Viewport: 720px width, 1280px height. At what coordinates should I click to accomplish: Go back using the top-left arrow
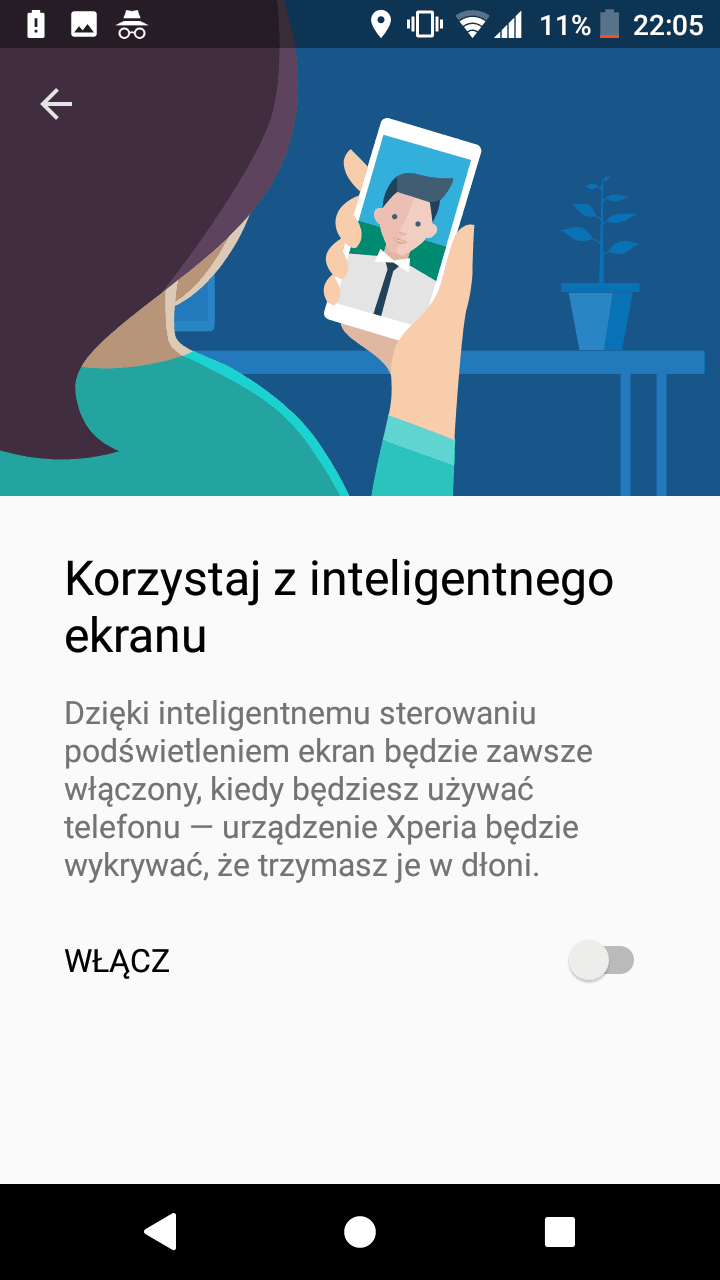[56, 103]
